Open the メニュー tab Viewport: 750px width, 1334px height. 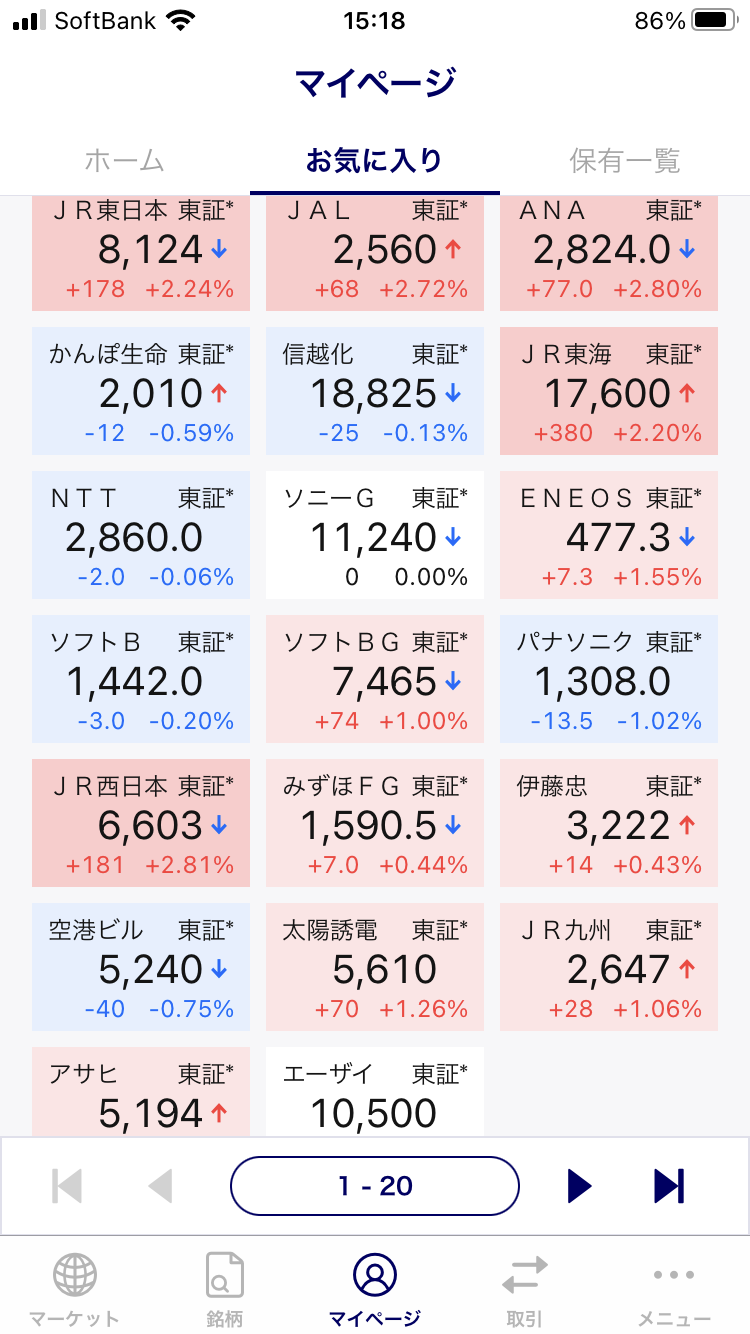point(674,1288)
